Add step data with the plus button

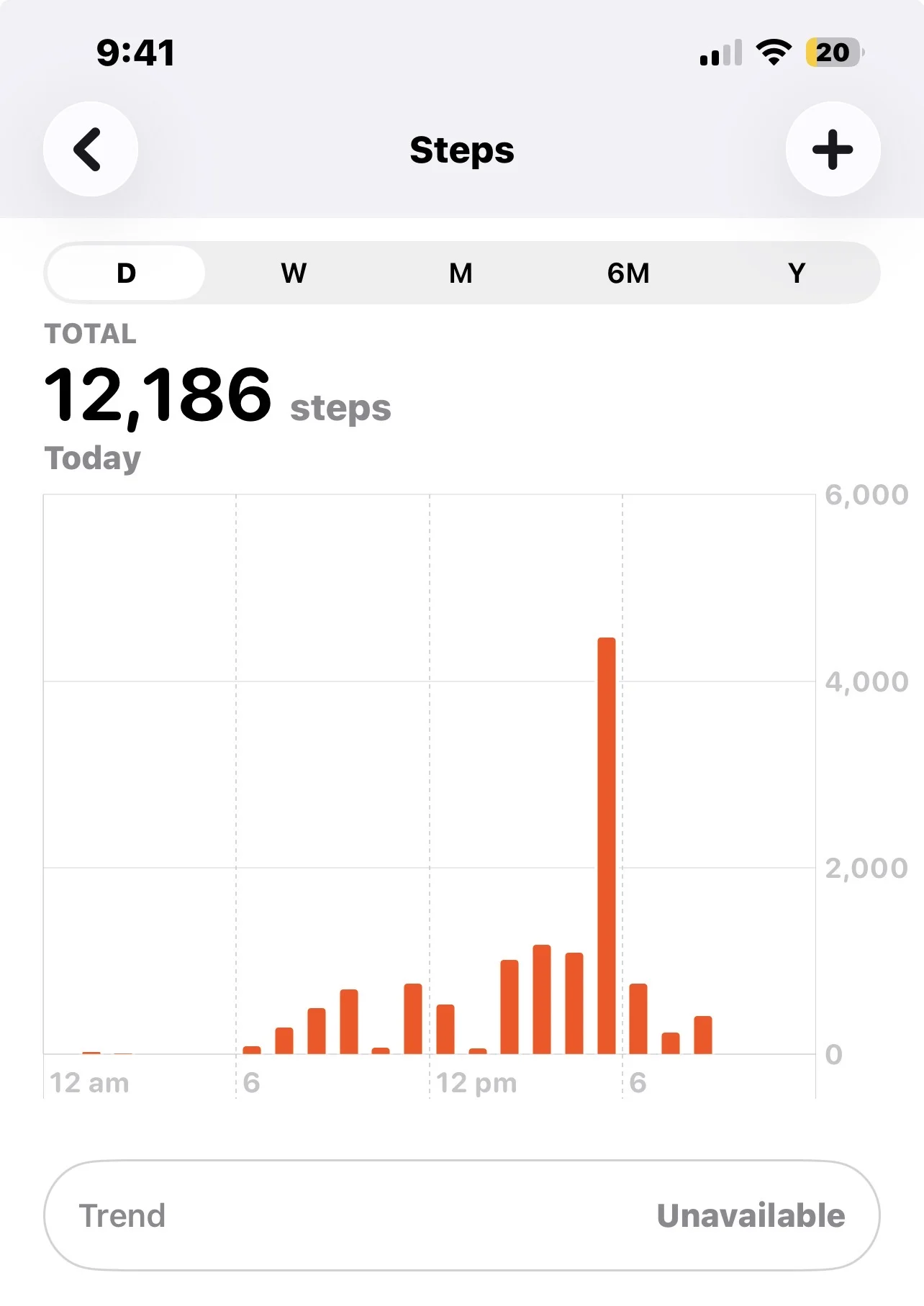pyautogui.click(x=833, y=150)
